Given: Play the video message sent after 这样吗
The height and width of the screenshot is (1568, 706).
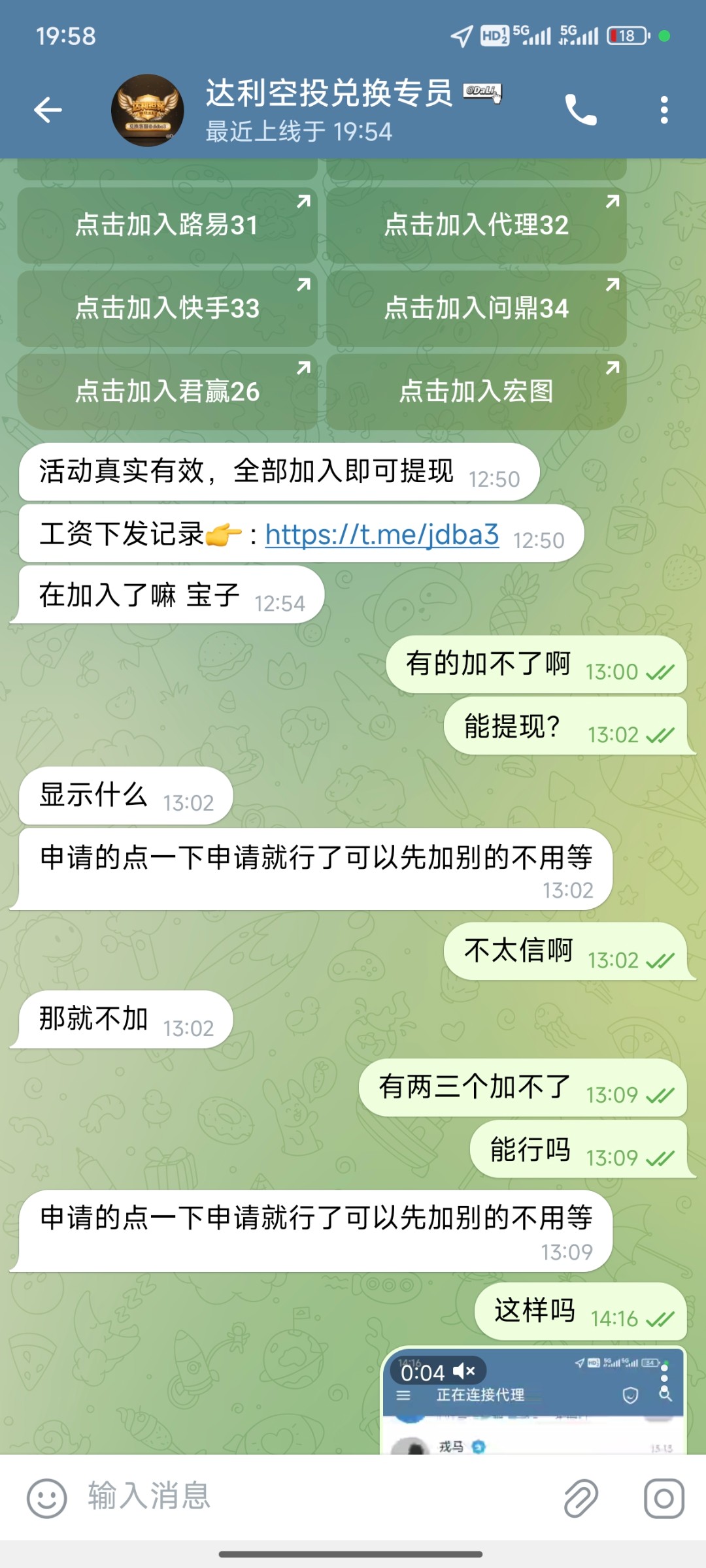Looking at the screenshot, I should pyautogui.click(x=533, y=1405).
